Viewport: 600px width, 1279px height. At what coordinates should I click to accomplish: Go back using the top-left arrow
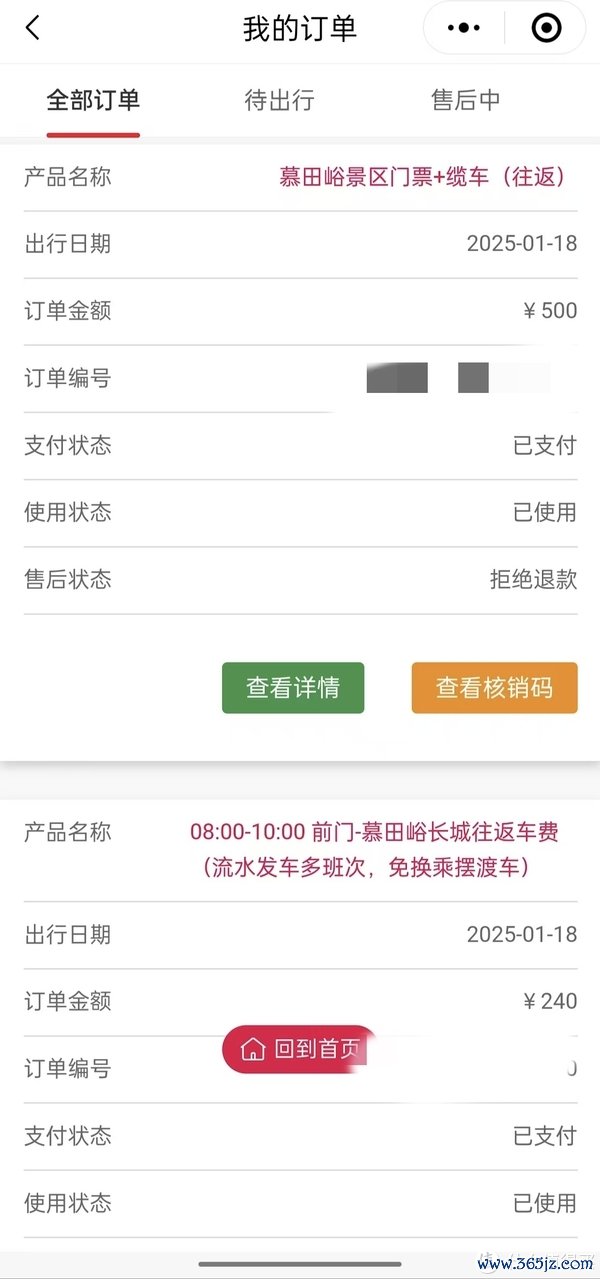33,28
